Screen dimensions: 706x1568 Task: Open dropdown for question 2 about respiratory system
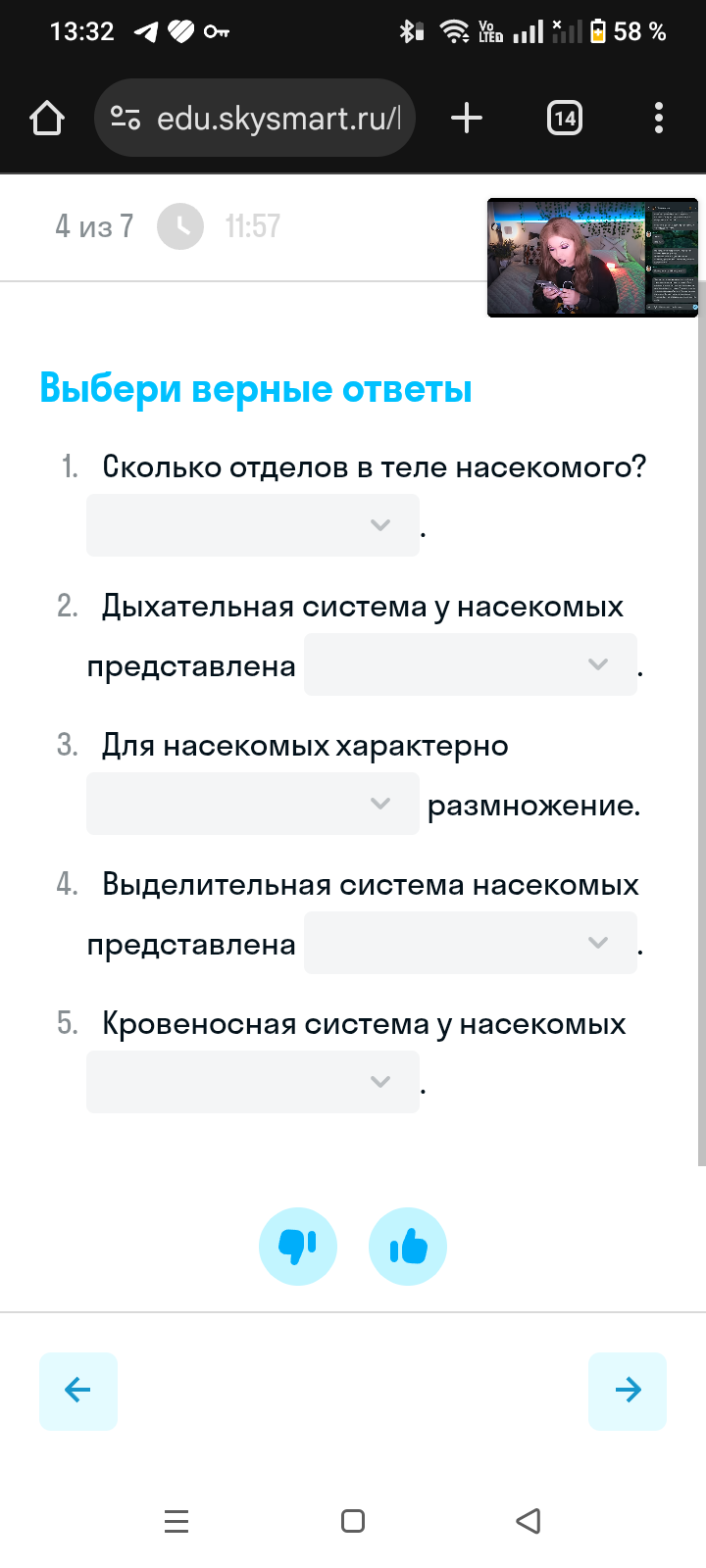(471, 664)
